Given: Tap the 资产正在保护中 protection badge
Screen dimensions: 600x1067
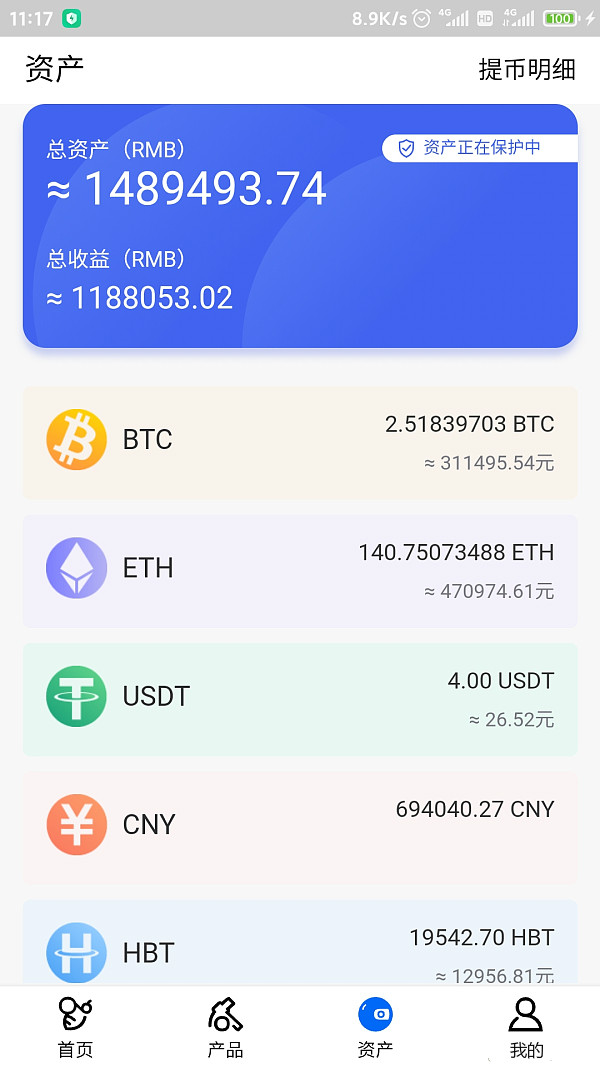Looking at the screenshot, I should 480,148.
